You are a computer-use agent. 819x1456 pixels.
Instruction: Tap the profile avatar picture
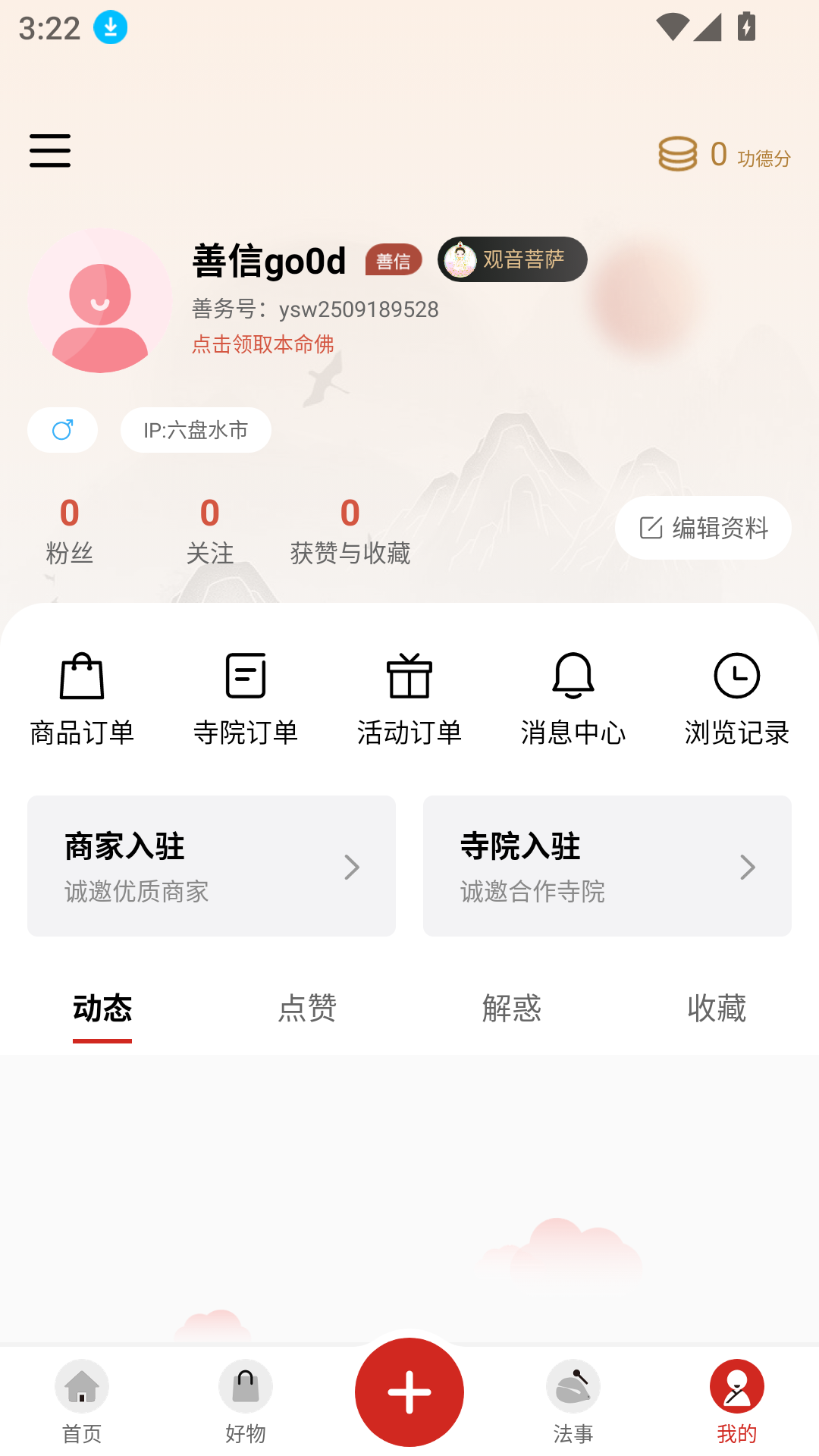(x=100, y=301)
